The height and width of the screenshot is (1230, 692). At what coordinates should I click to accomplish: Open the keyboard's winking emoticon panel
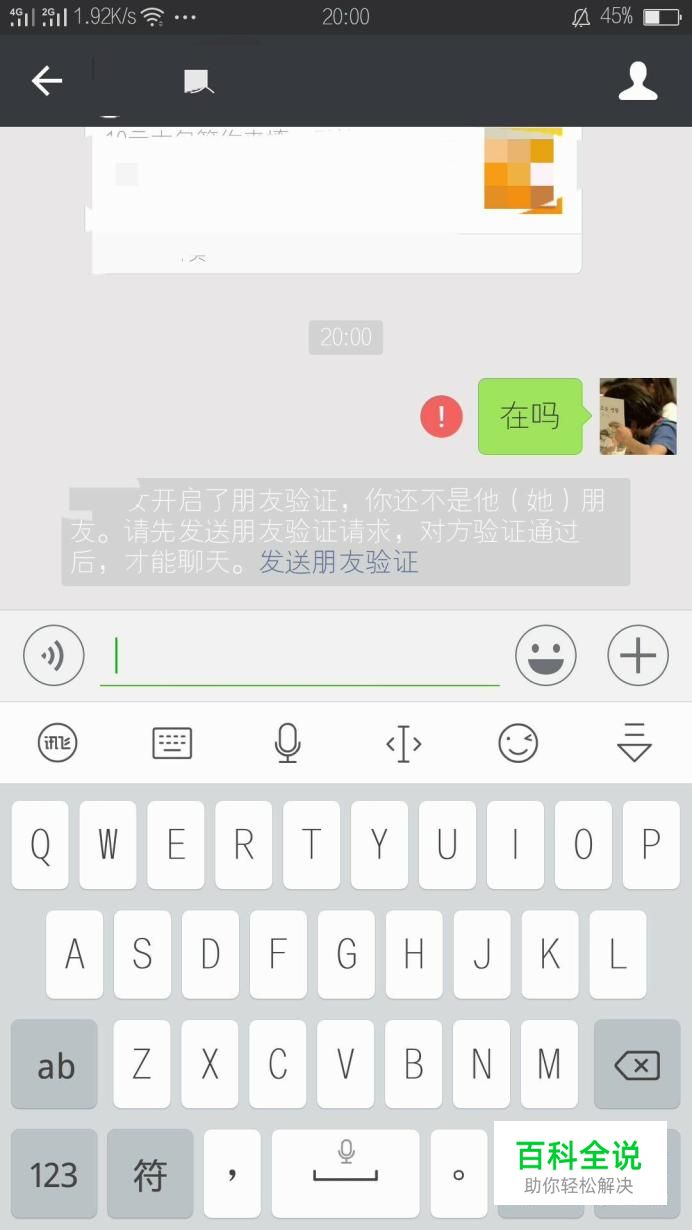(x=518, y=743)
